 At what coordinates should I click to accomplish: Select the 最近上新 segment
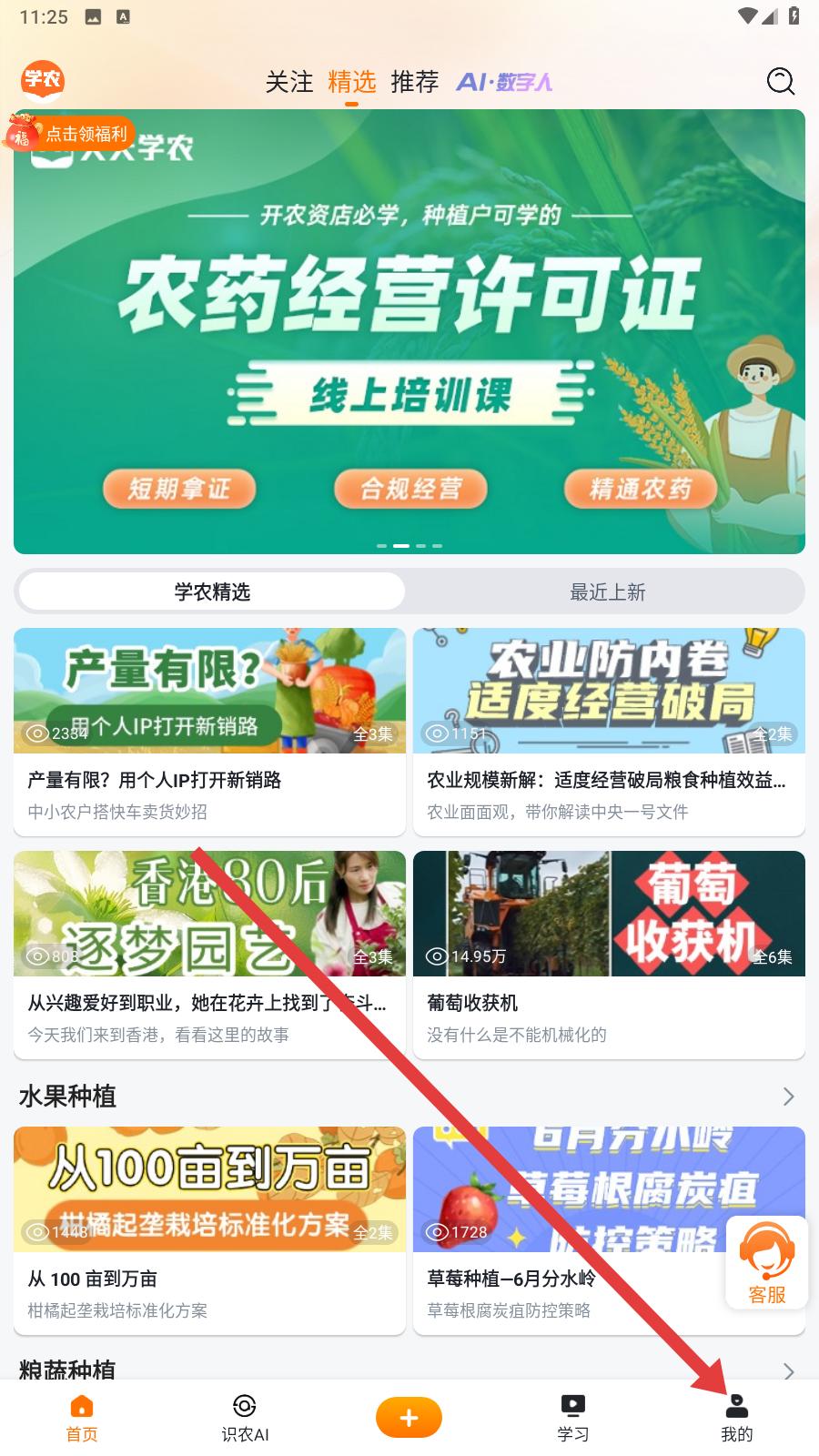click(607, 592)
